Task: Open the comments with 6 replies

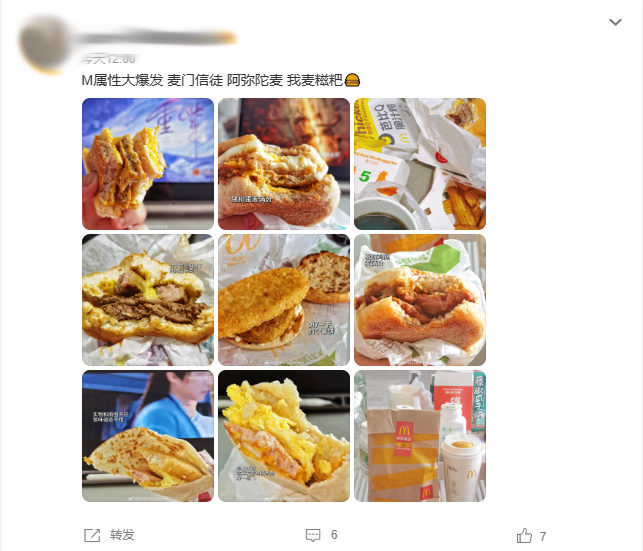Action: pyautogui.click(x=321, y=535)
